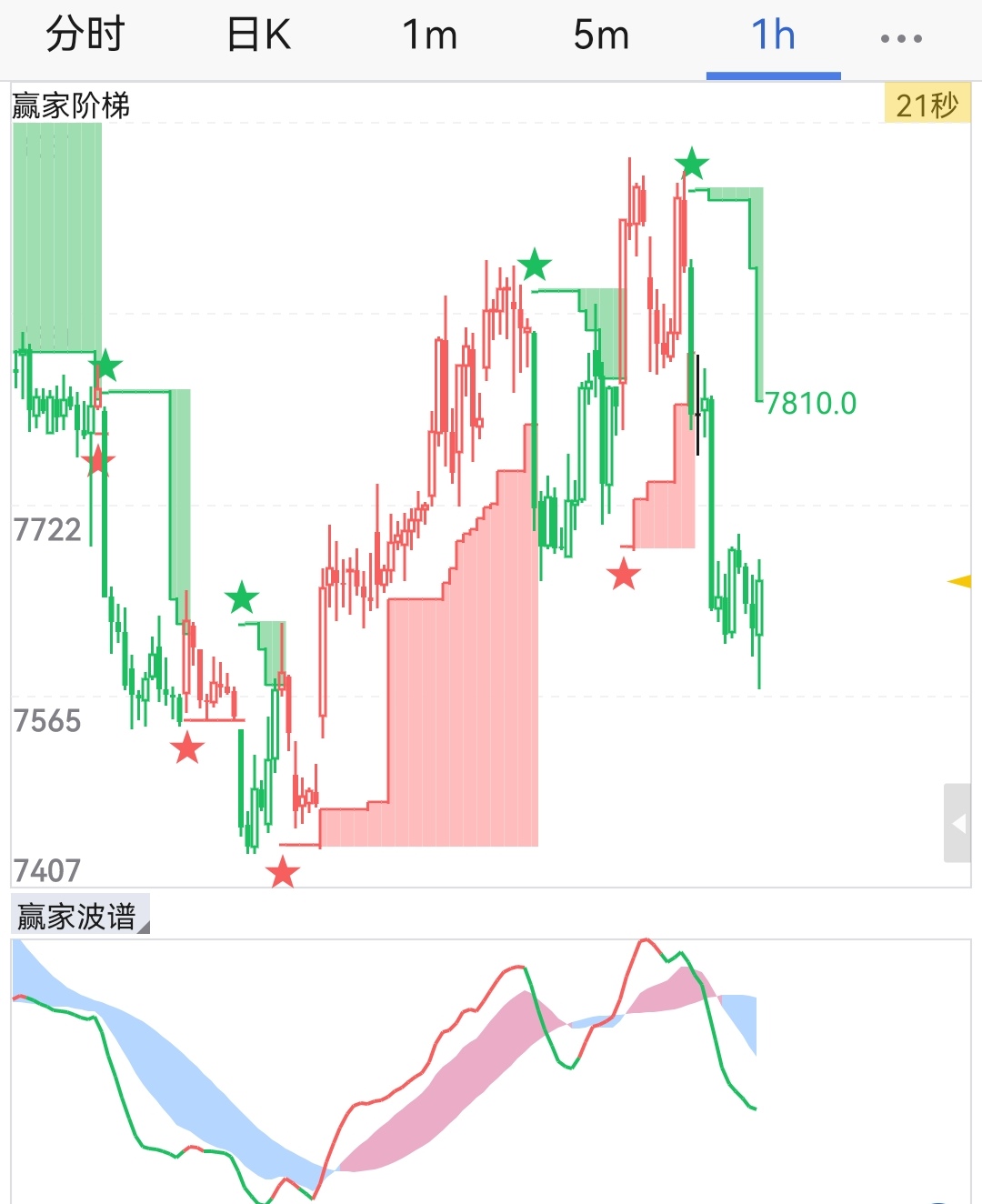The image size is (982, 1204).
Task: Click the red star under the first green star
Action: pos(98,460)
